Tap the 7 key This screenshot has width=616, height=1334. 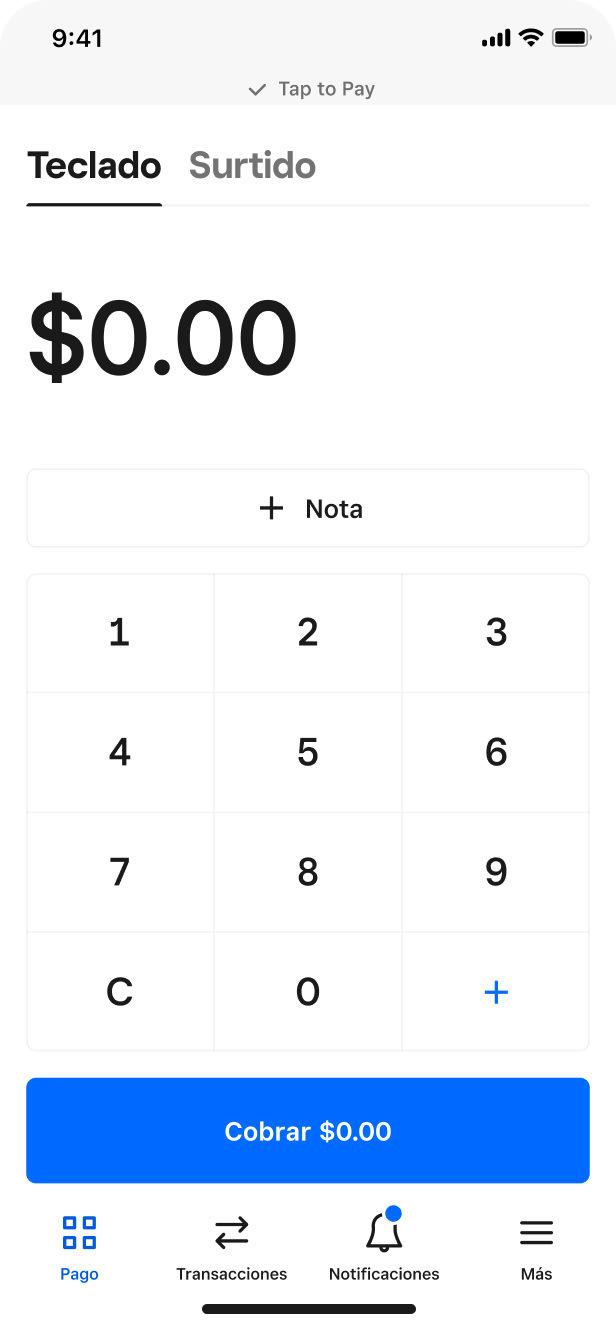pos(120,872)
